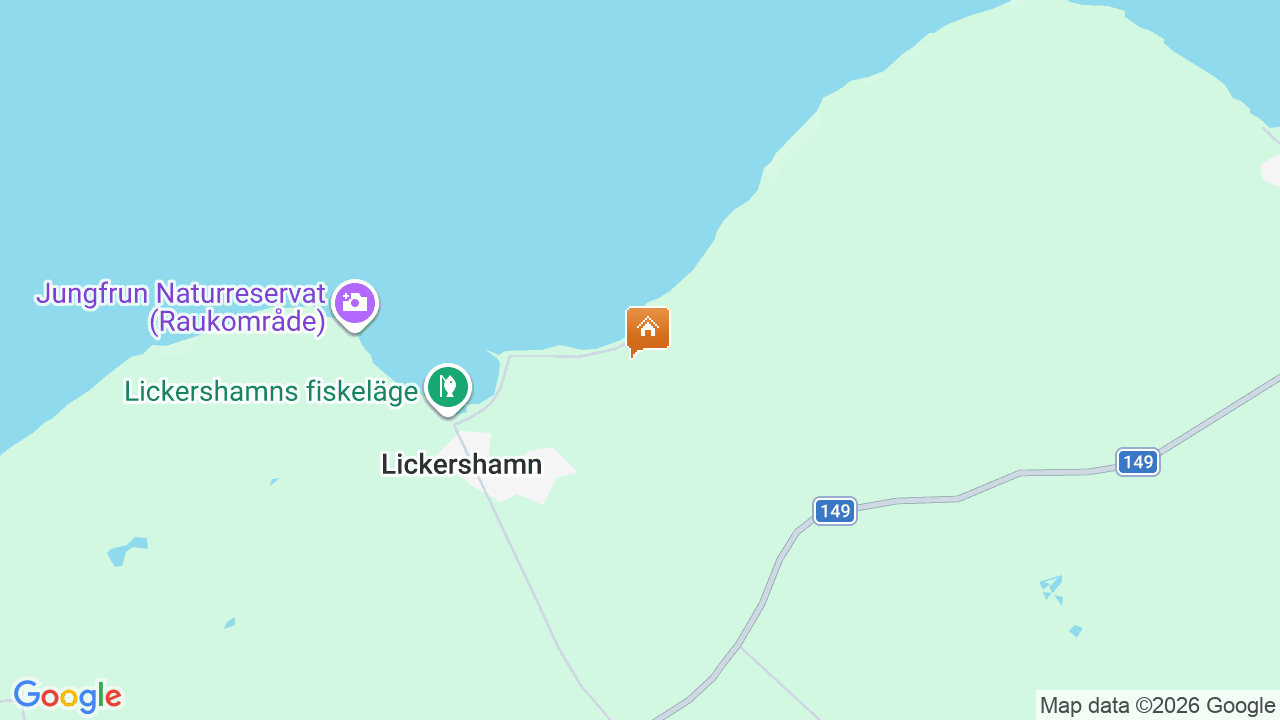The image size is (1280, 720).
Task: Open the Jungfrun Naturreservat camera pin
Action: click(355, 303)
